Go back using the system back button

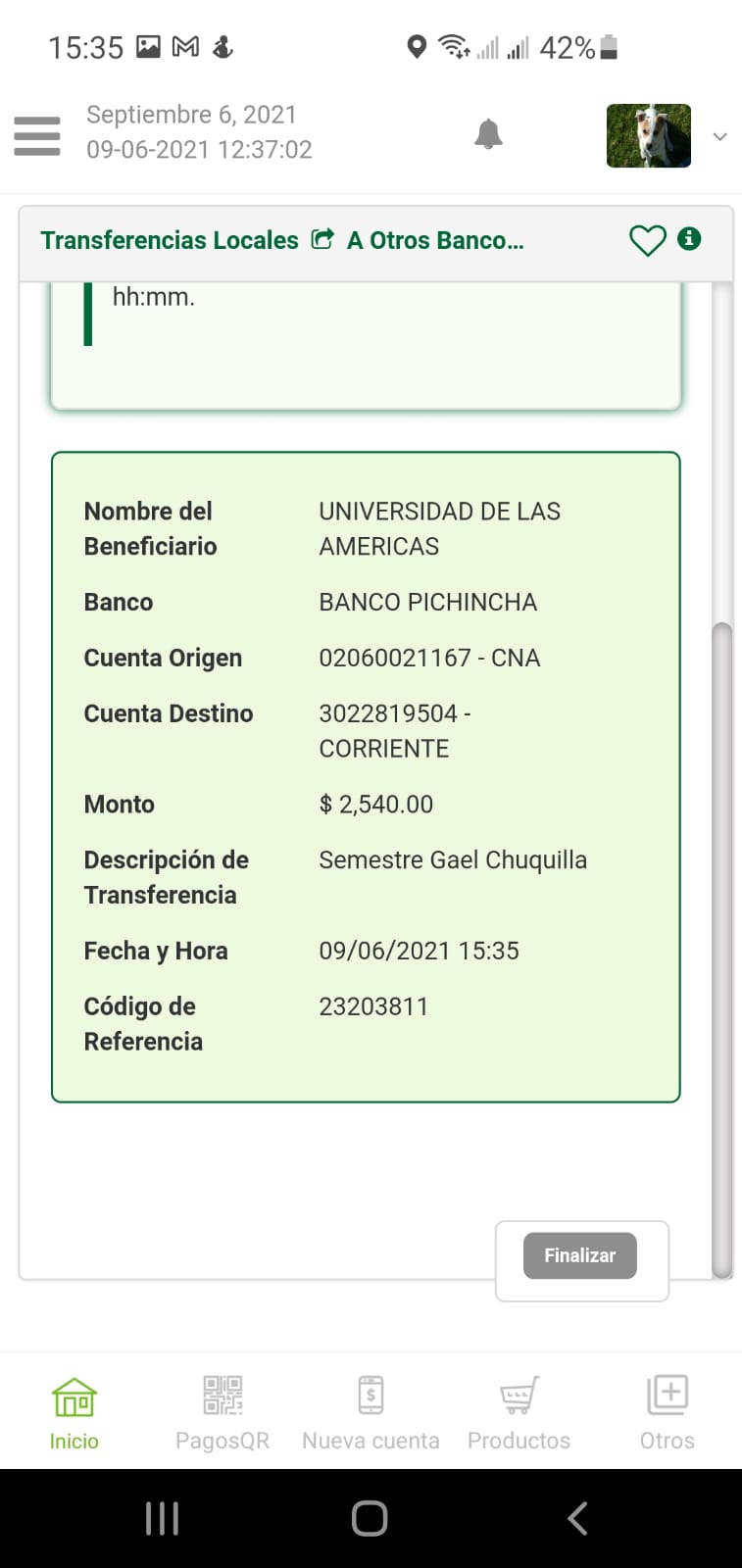[578, 1518]
